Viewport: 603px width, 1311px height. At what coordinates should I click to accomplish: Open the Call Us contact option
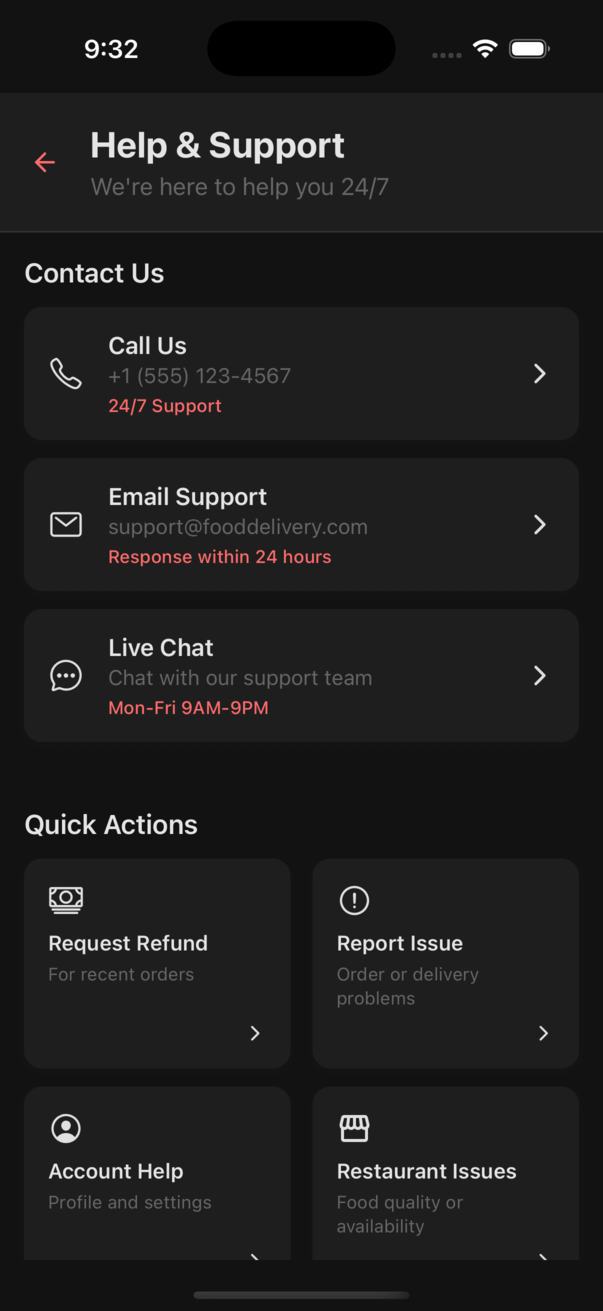click(301, 374)
